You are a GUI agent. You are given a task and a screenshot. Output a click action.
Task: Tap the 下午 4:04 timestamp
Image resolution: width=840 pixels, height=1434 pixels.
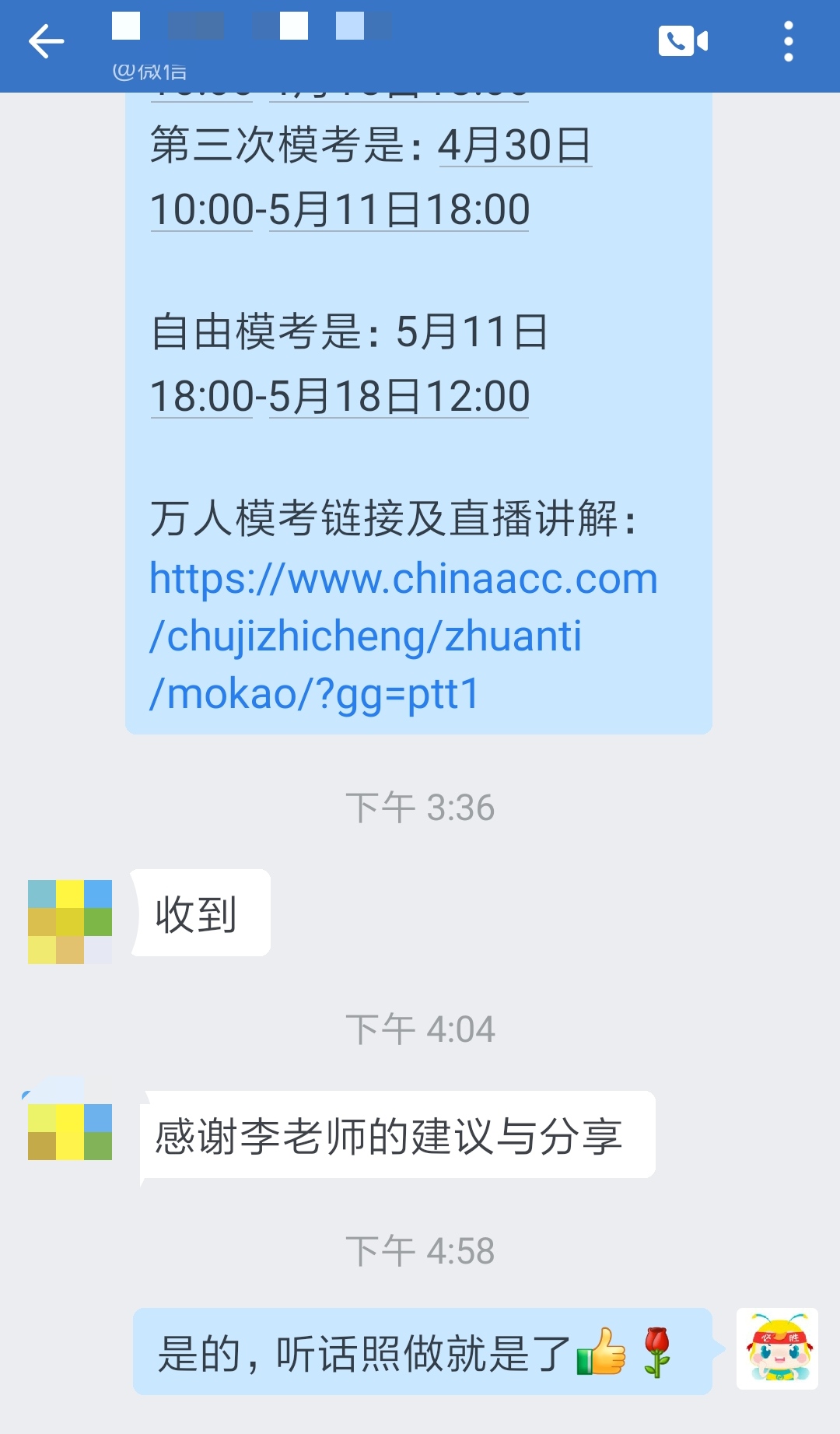click(x=420, y=1027)
